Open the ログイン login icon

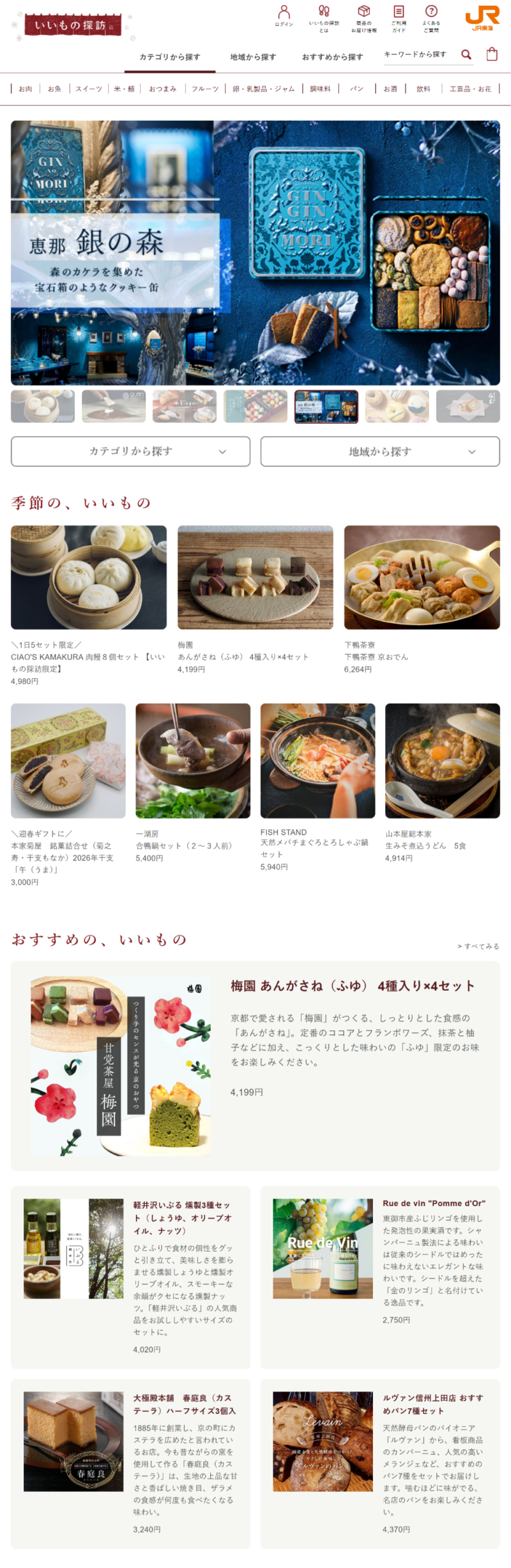[284, 15]
